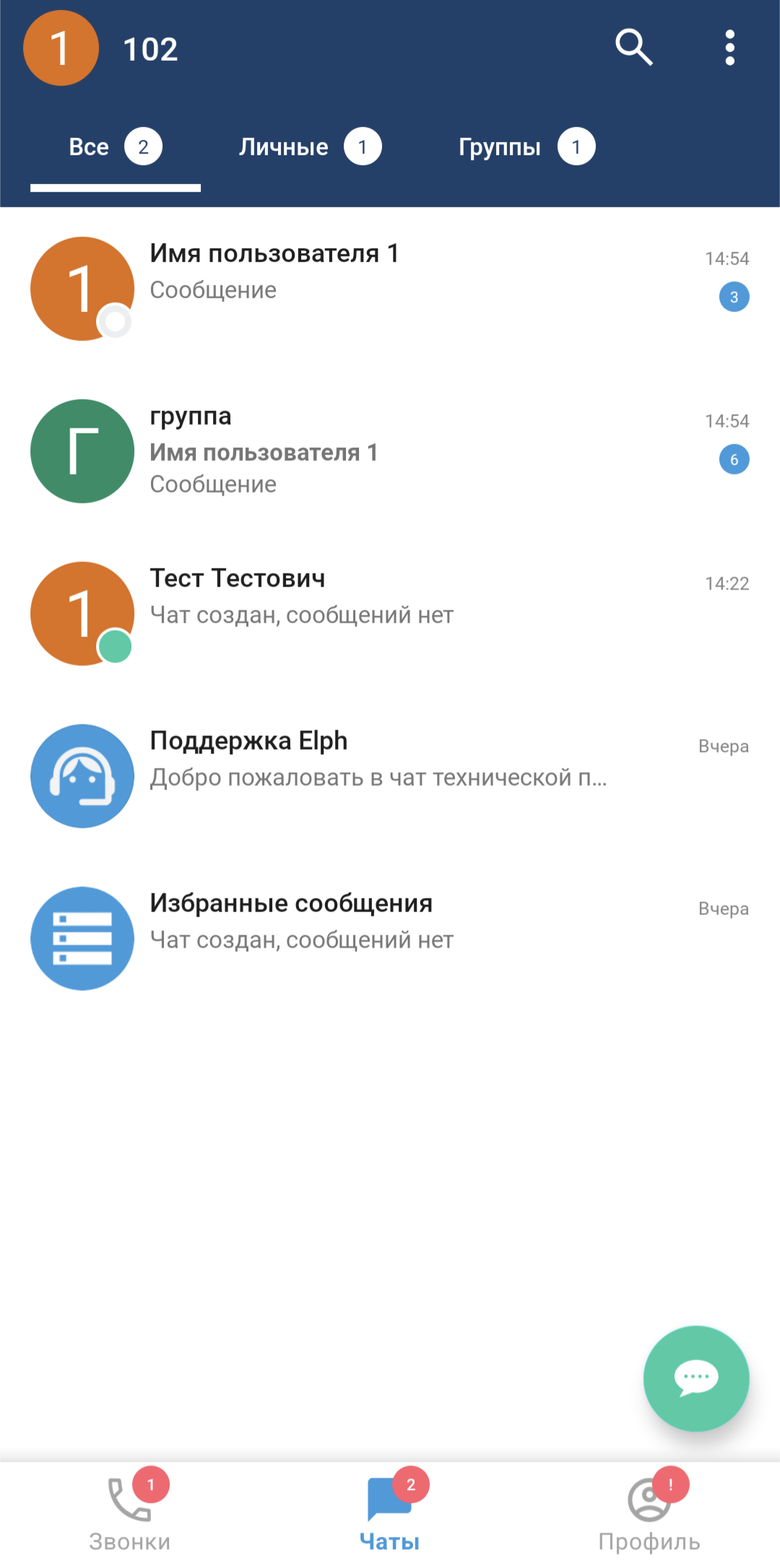Open Избранные сообщения chat
The width and height of the screenshot is (780, 1568).
pos(390,939)
